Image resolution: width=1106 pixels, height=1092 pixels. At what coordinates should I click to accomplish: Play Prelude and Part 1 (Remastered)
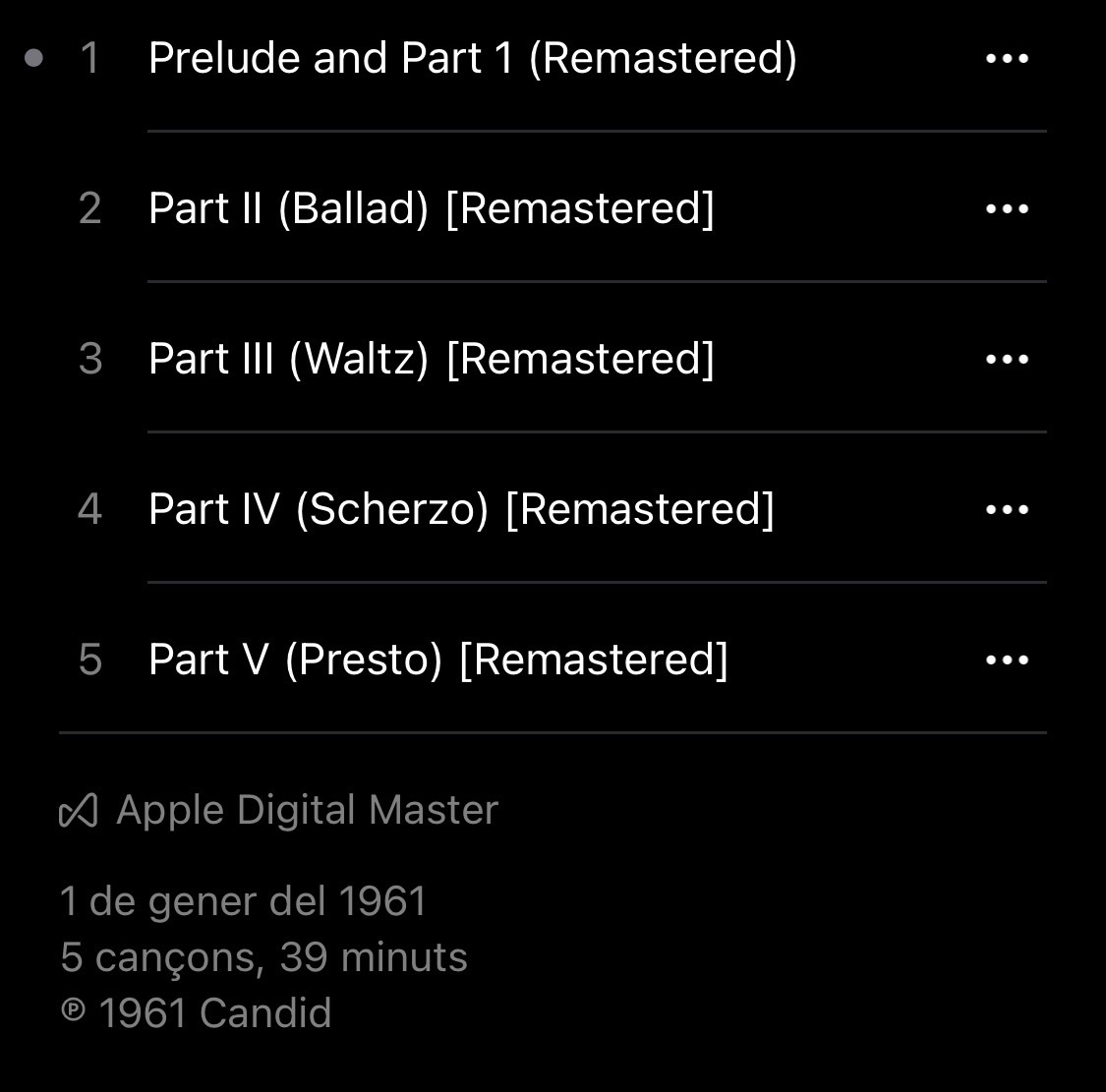(472, 59)
